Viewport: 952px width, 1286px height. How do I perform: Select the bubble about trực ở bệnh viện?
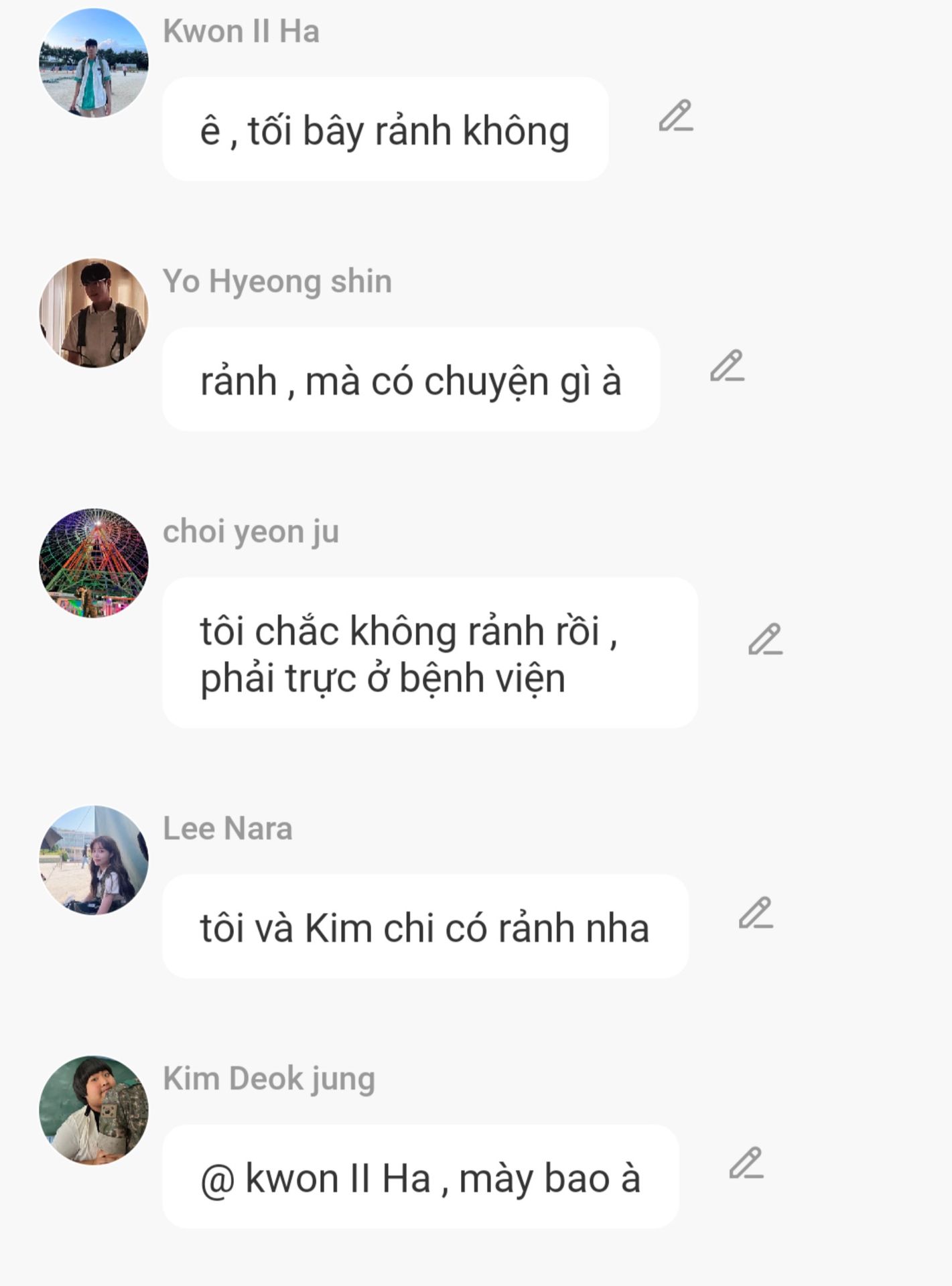pos(429,653)
